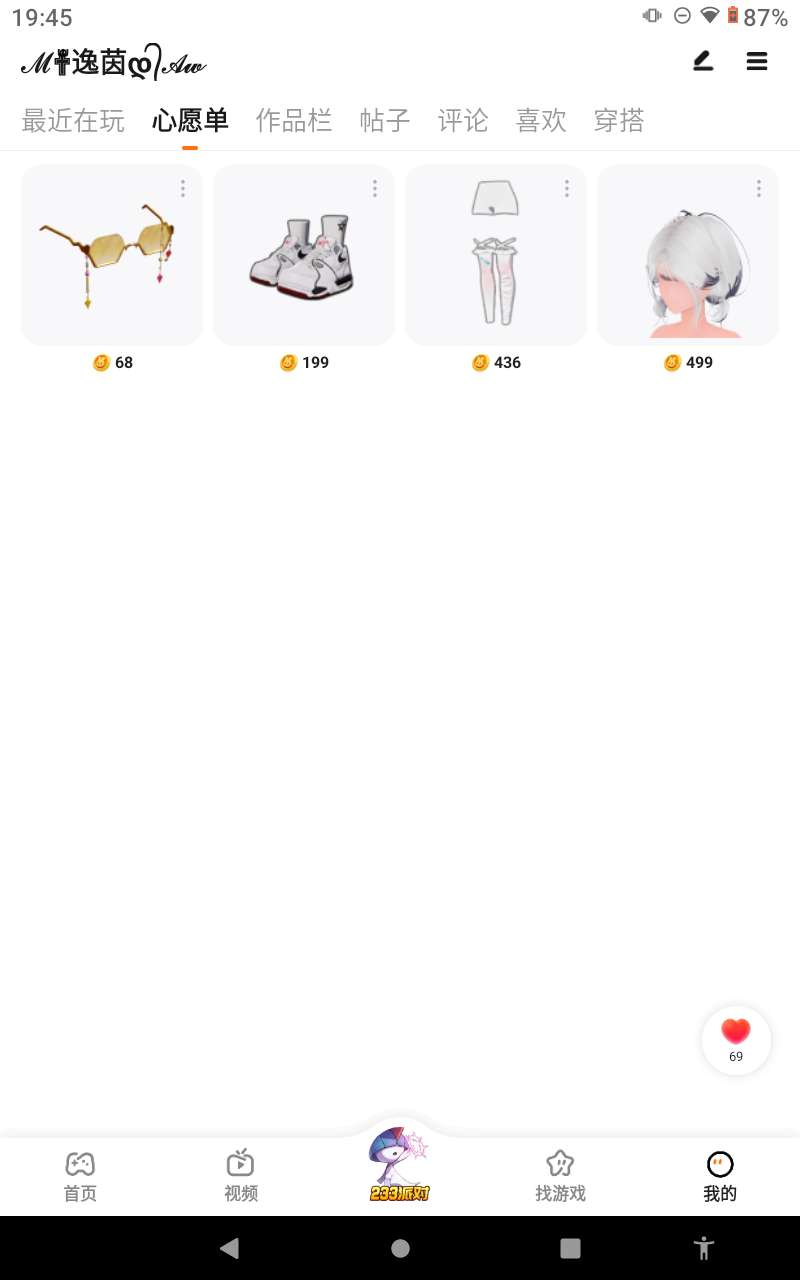Go to the 首页 home tab

pos(80,1176)
